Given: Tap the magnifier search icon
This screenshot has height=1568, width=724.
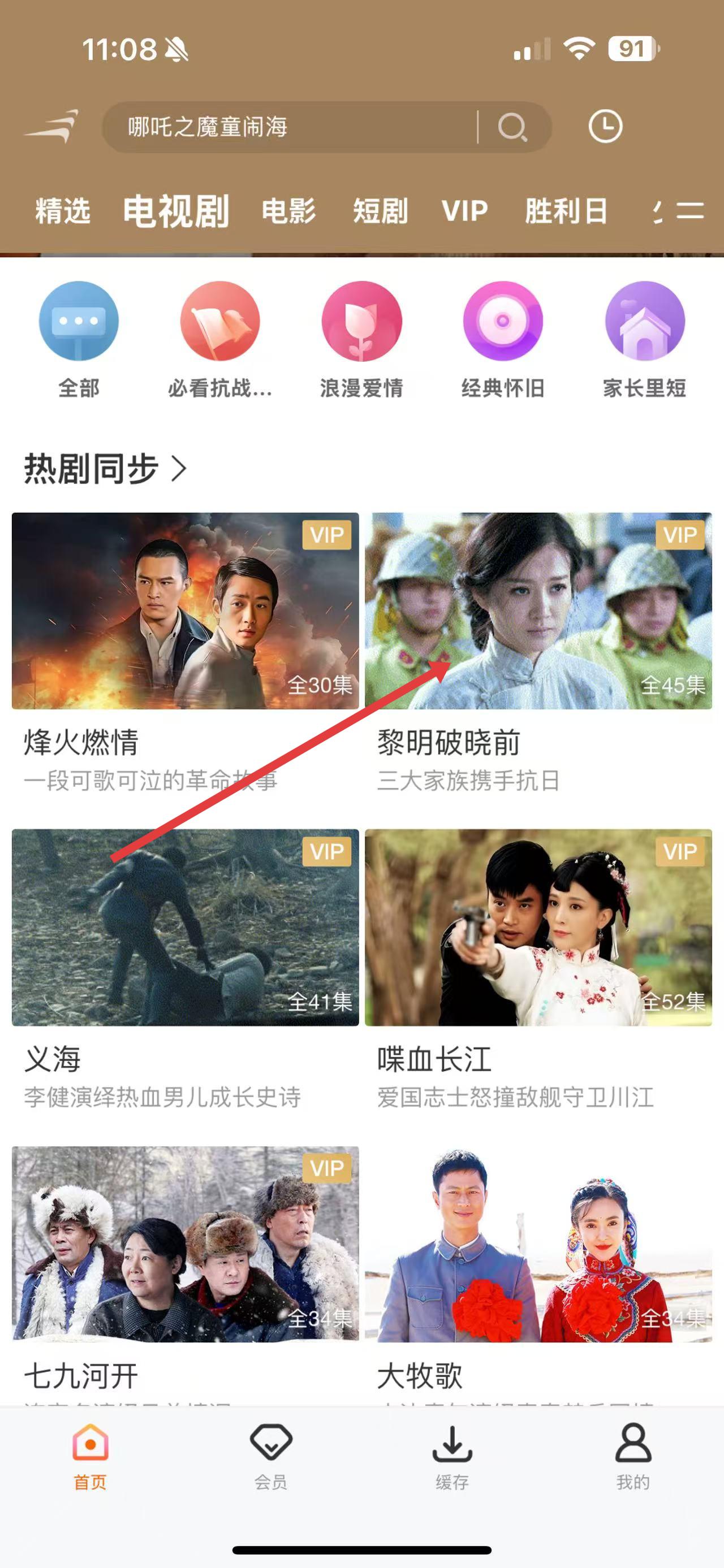Looking at the screenshot, I should (x=512, y=127).
